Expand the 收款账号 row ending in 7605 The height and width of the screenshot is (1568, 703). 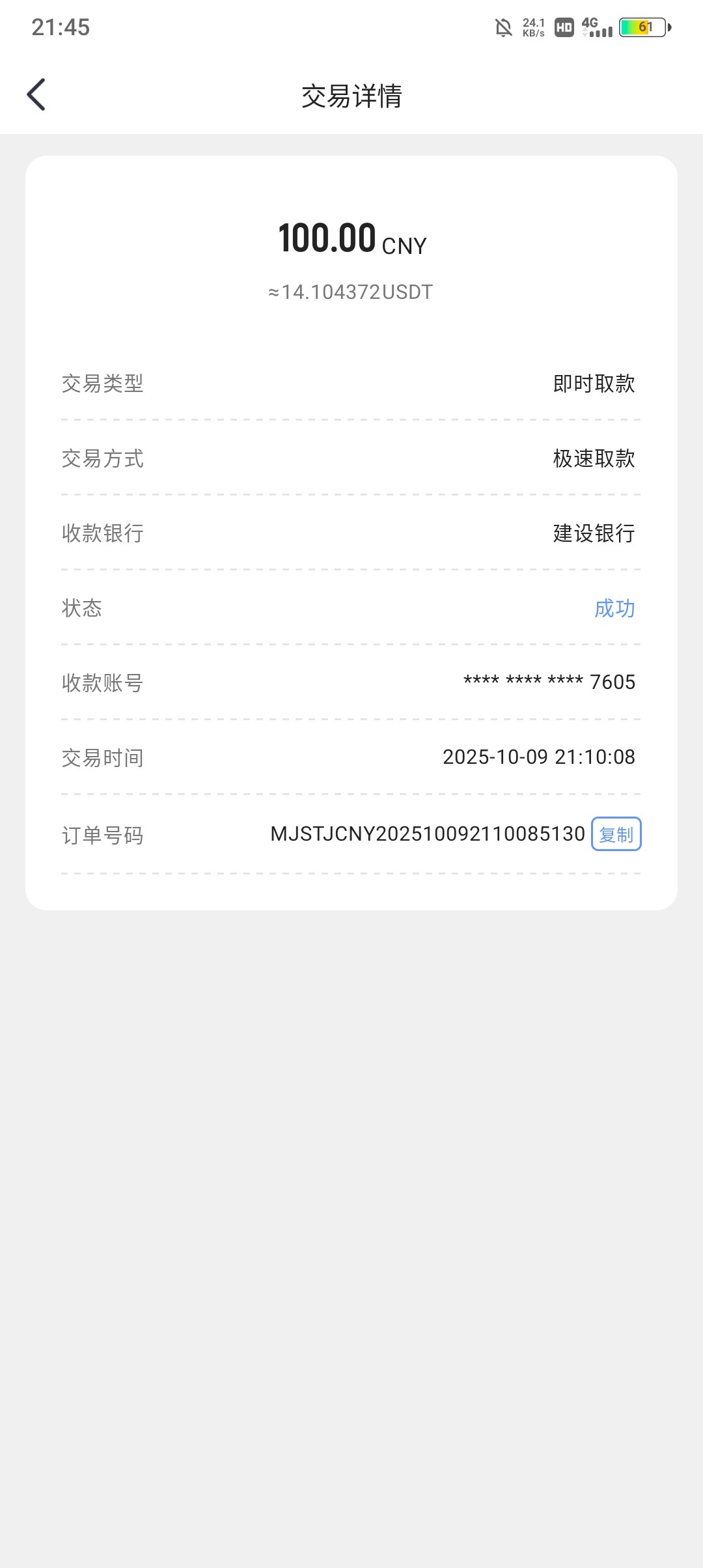point(351,682)
